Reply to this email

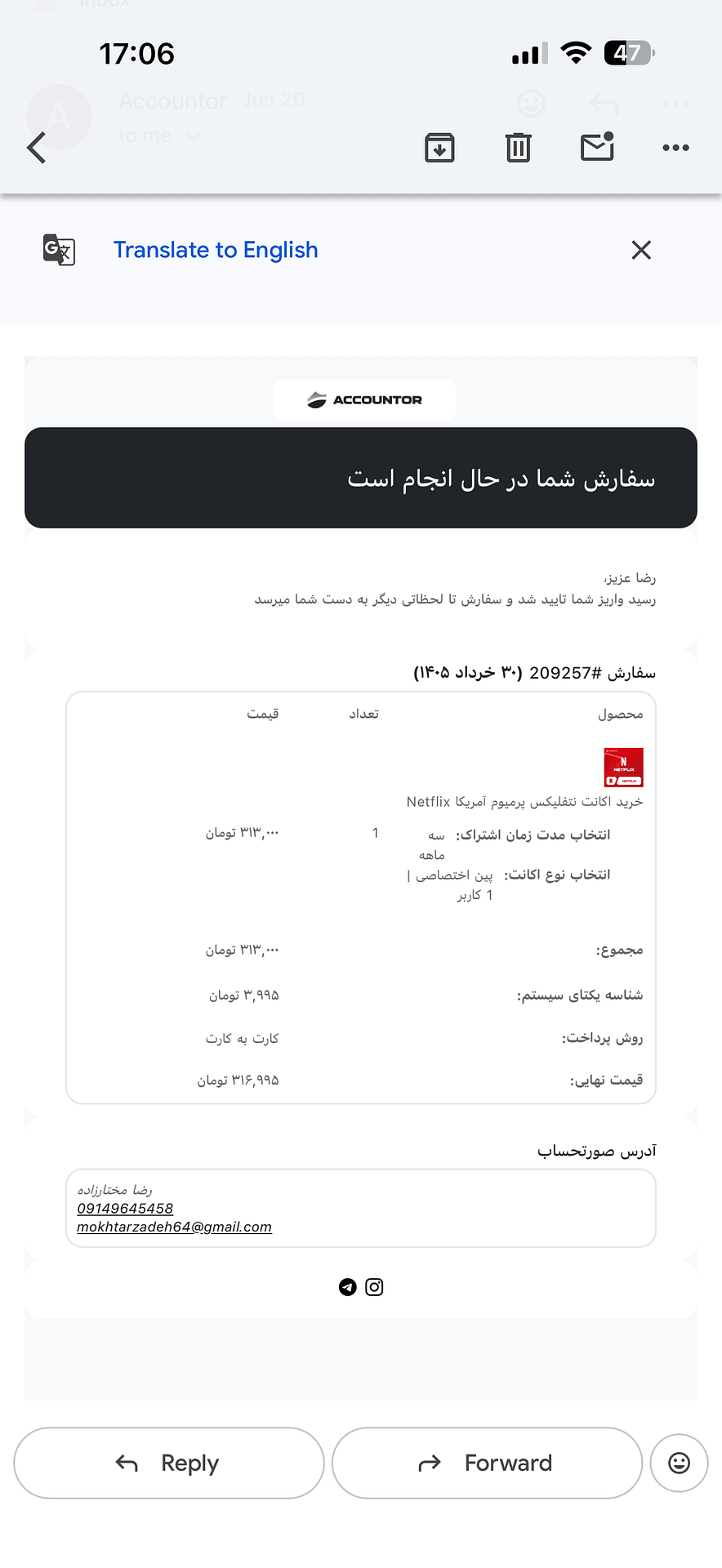tap(169, 1463)
